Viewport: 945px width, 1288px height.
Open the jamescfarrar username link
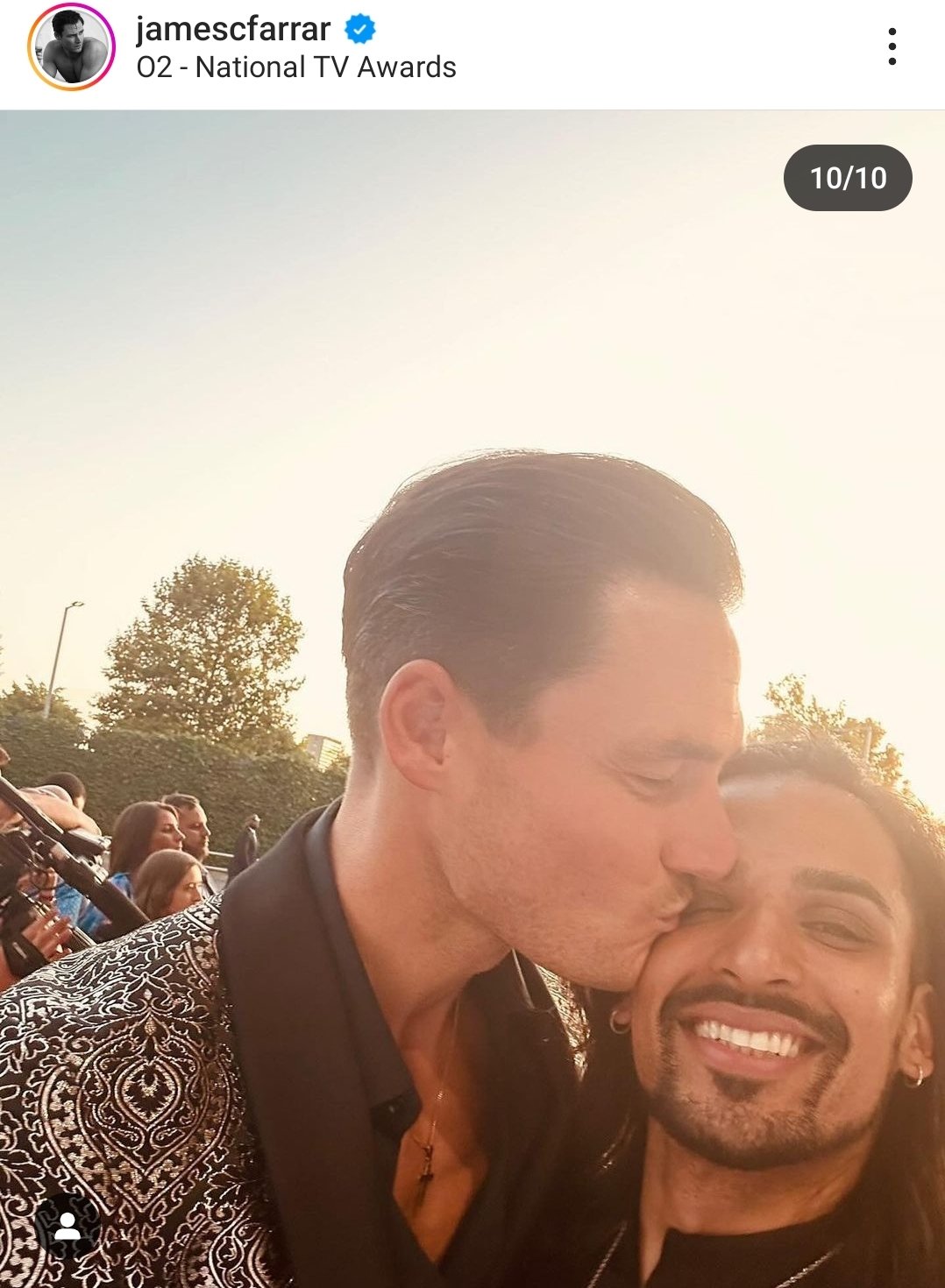pos(232,29)
